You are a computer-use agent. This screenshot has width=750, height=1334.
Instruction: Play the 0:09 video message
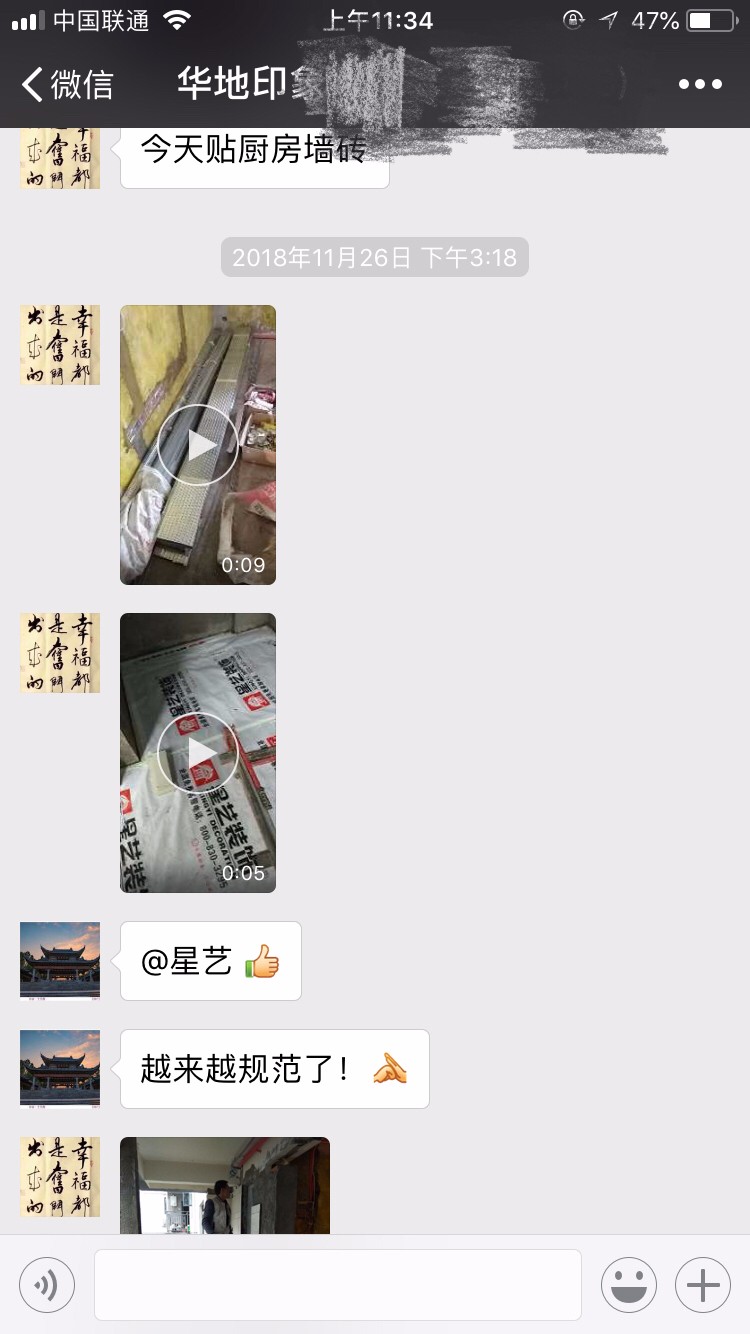click(198, 445)
